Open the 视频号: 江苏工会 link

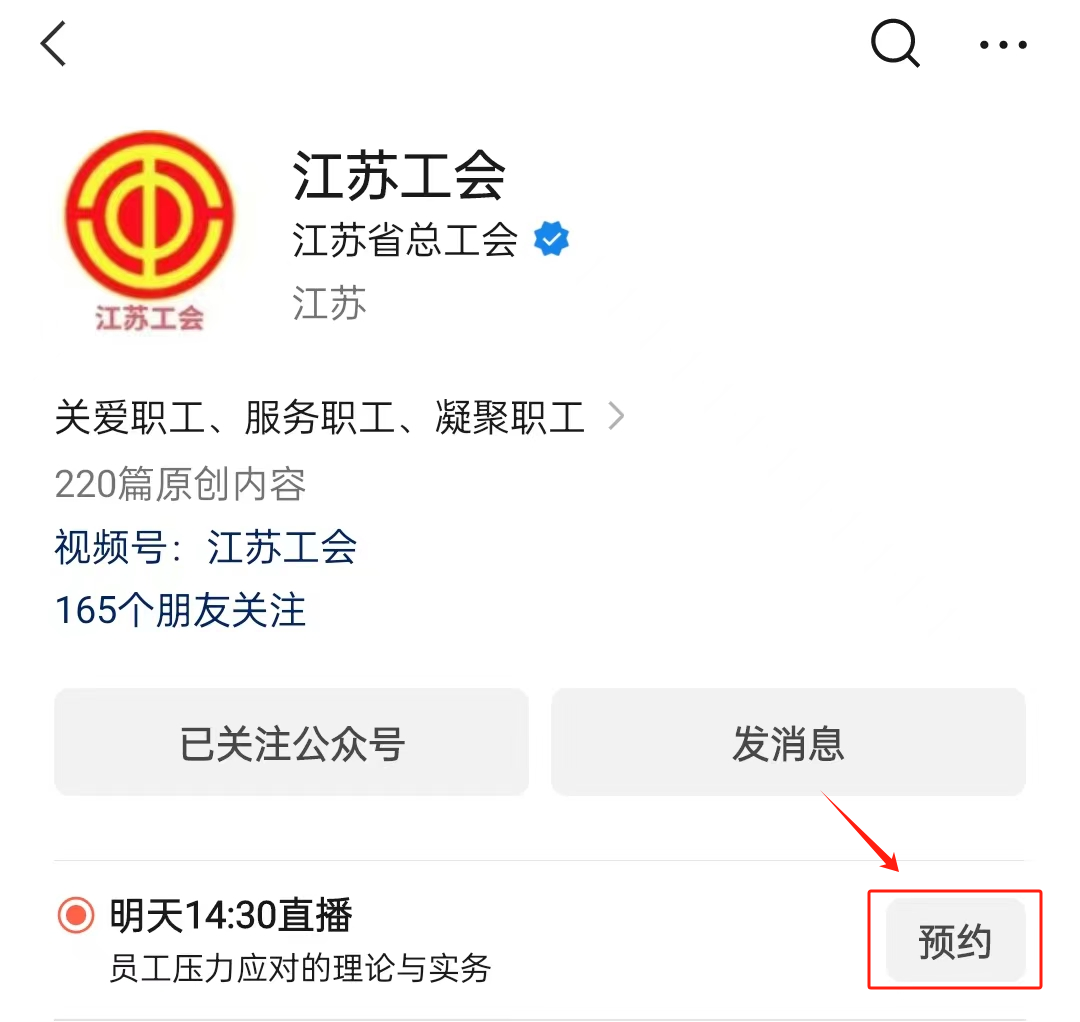click(206, 548)
